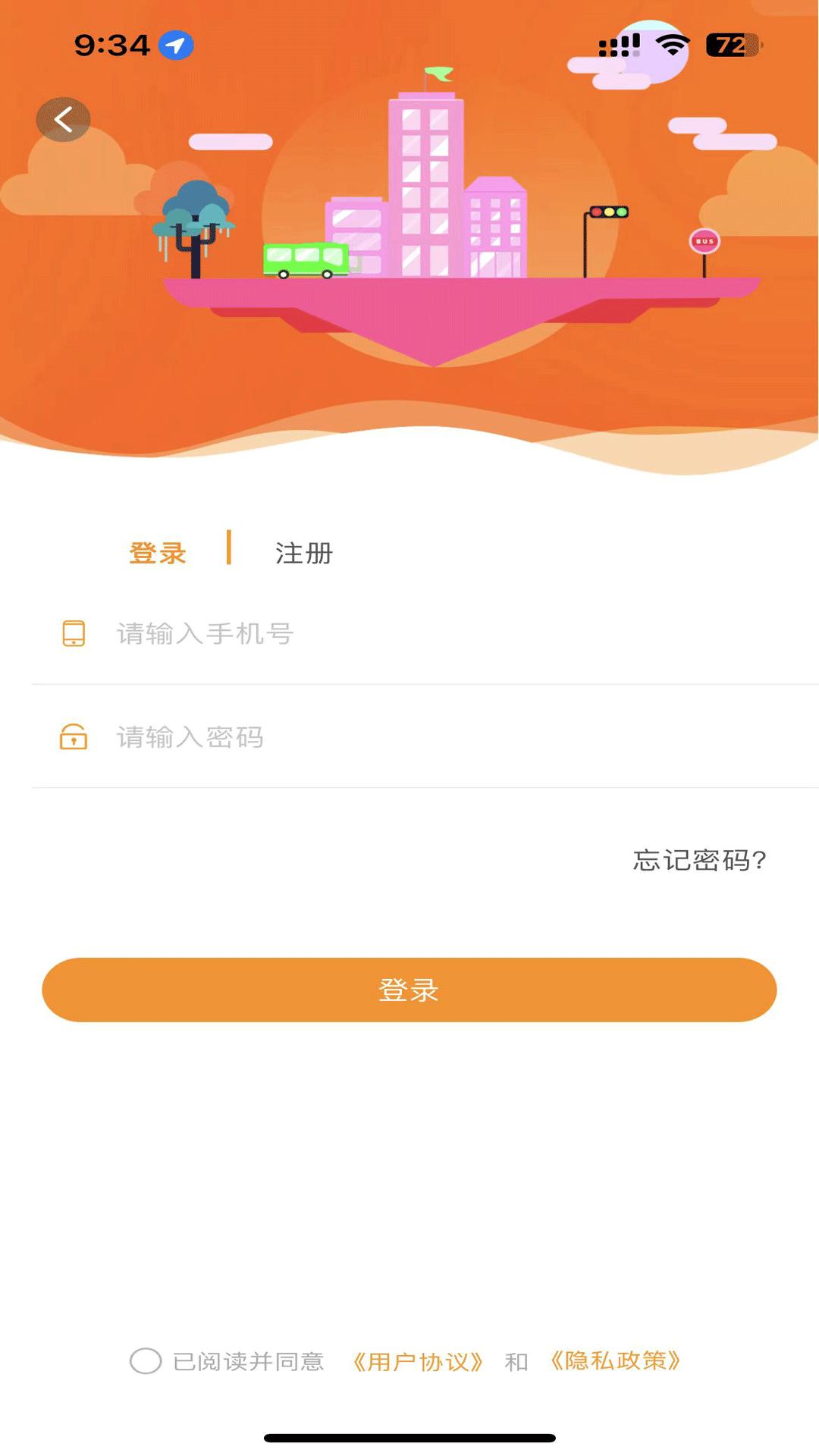Select the 登录 tab

(x=157, y=553)
